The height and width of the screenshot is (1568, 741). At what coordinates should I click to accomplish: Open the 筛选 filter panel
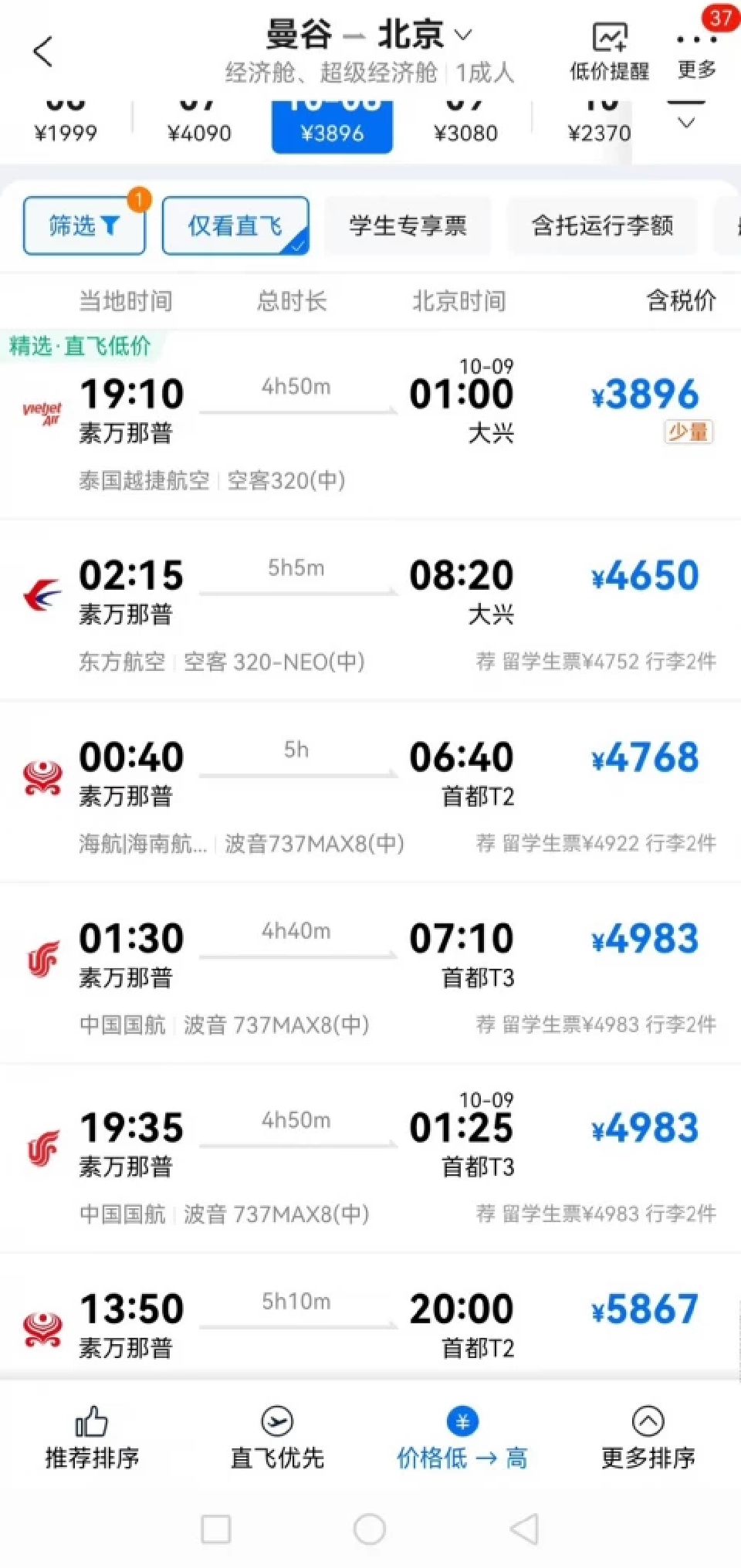(84, 225)
